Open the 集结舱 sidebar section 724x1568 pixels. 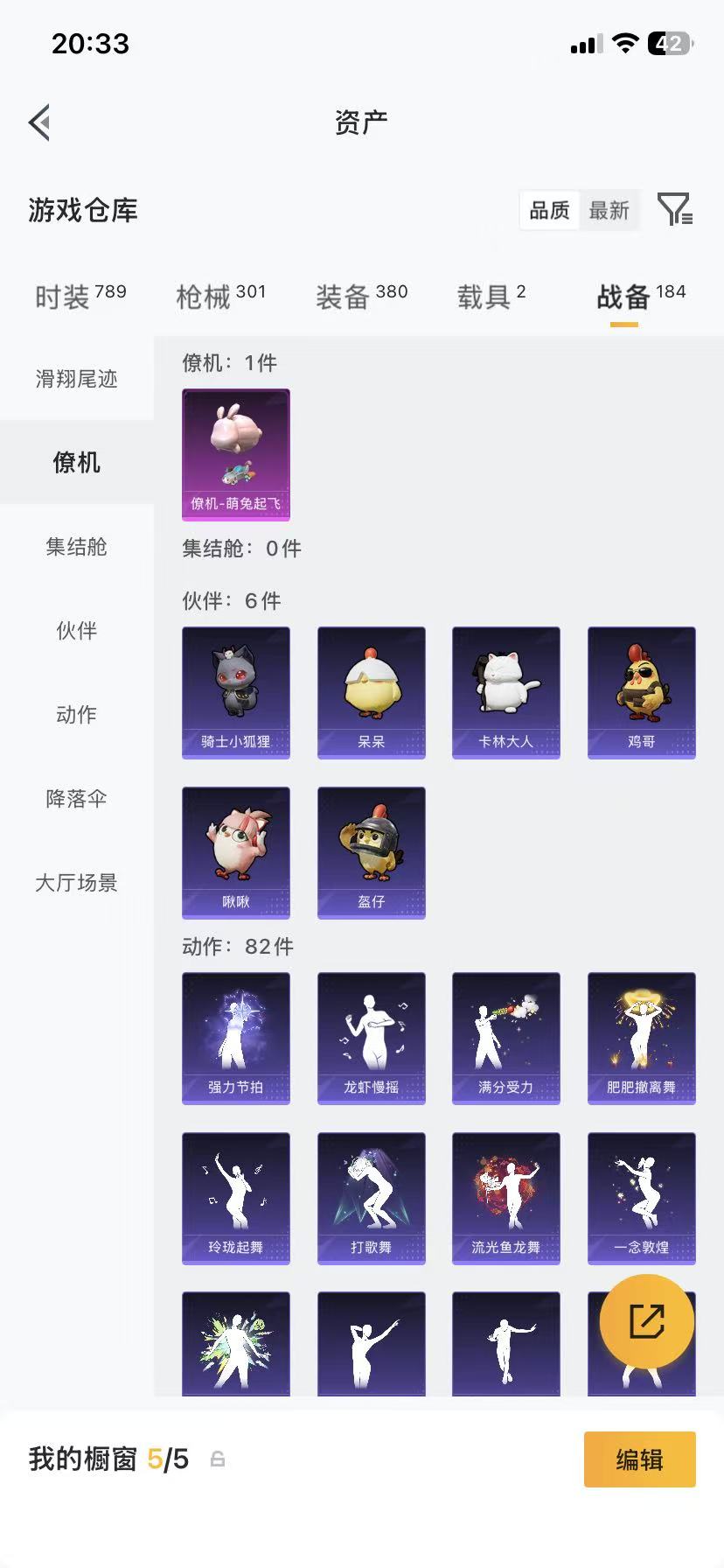tap(76, 547)
